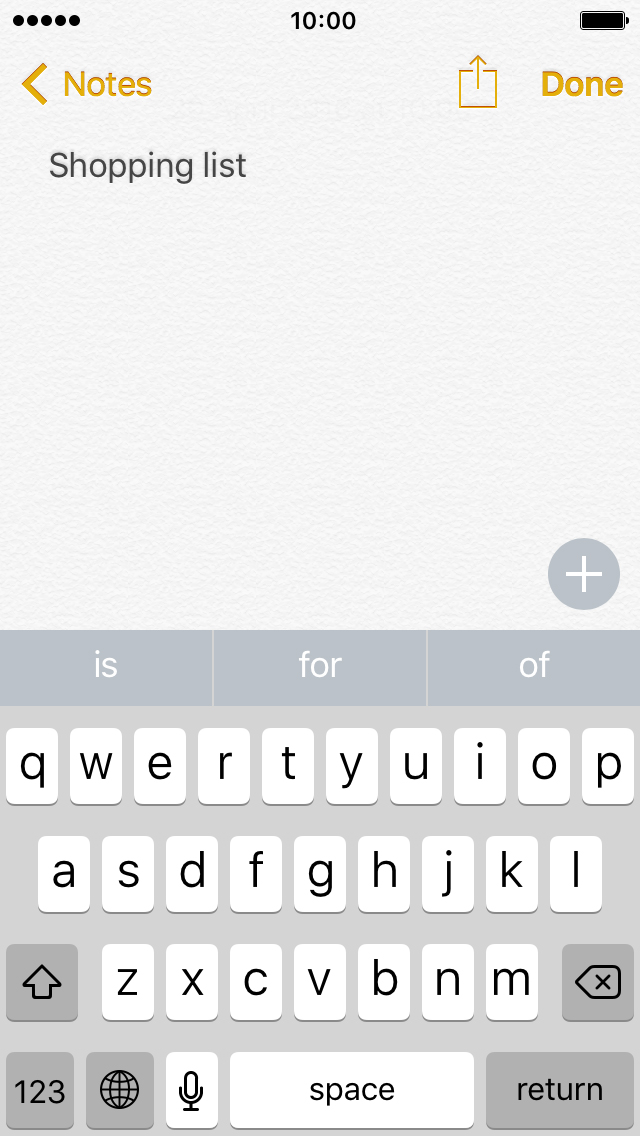Viewport: 640px width, 1136px height.
Task: Hit the return key
Action: click(x=560, y=1090)
